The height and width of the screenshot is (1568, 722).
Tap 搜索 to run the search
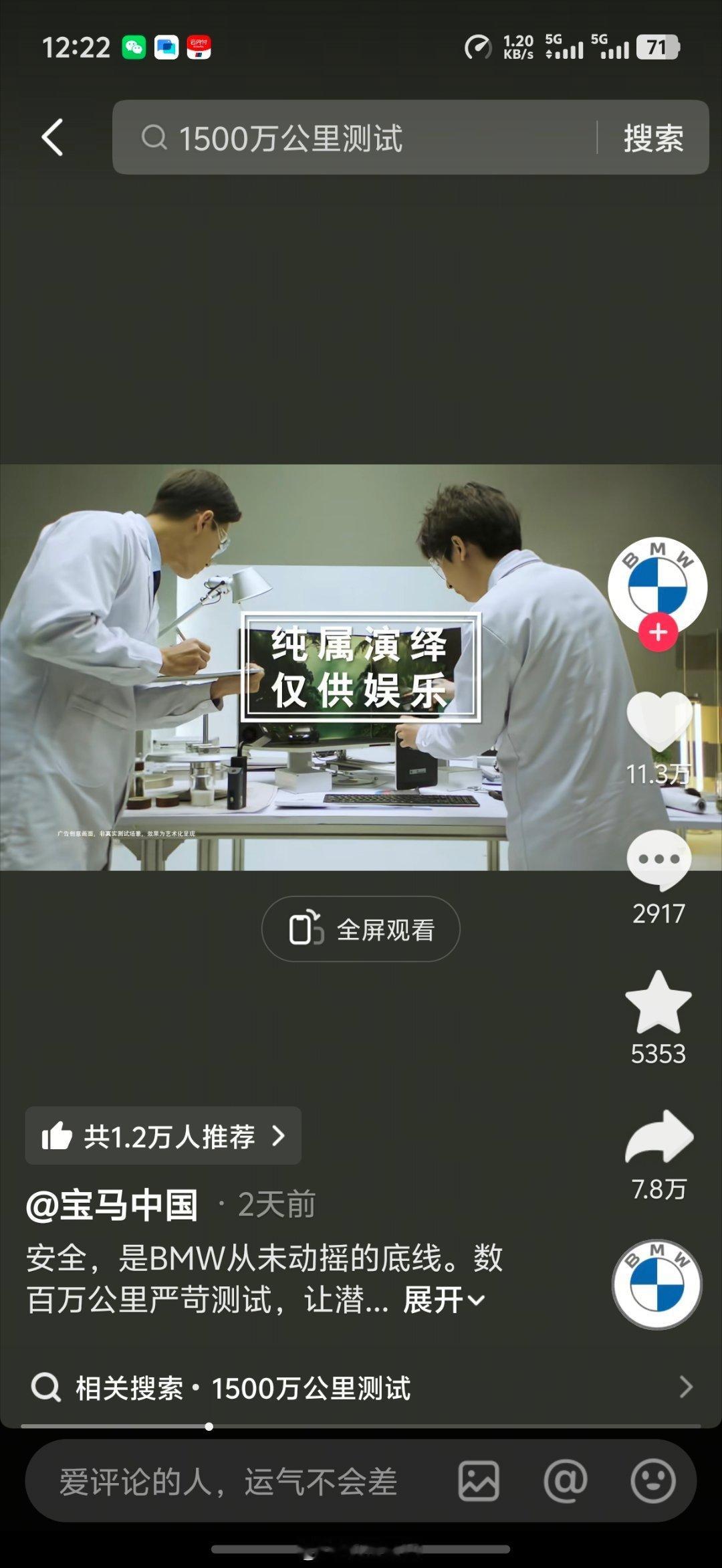click(x=653, y=138)
